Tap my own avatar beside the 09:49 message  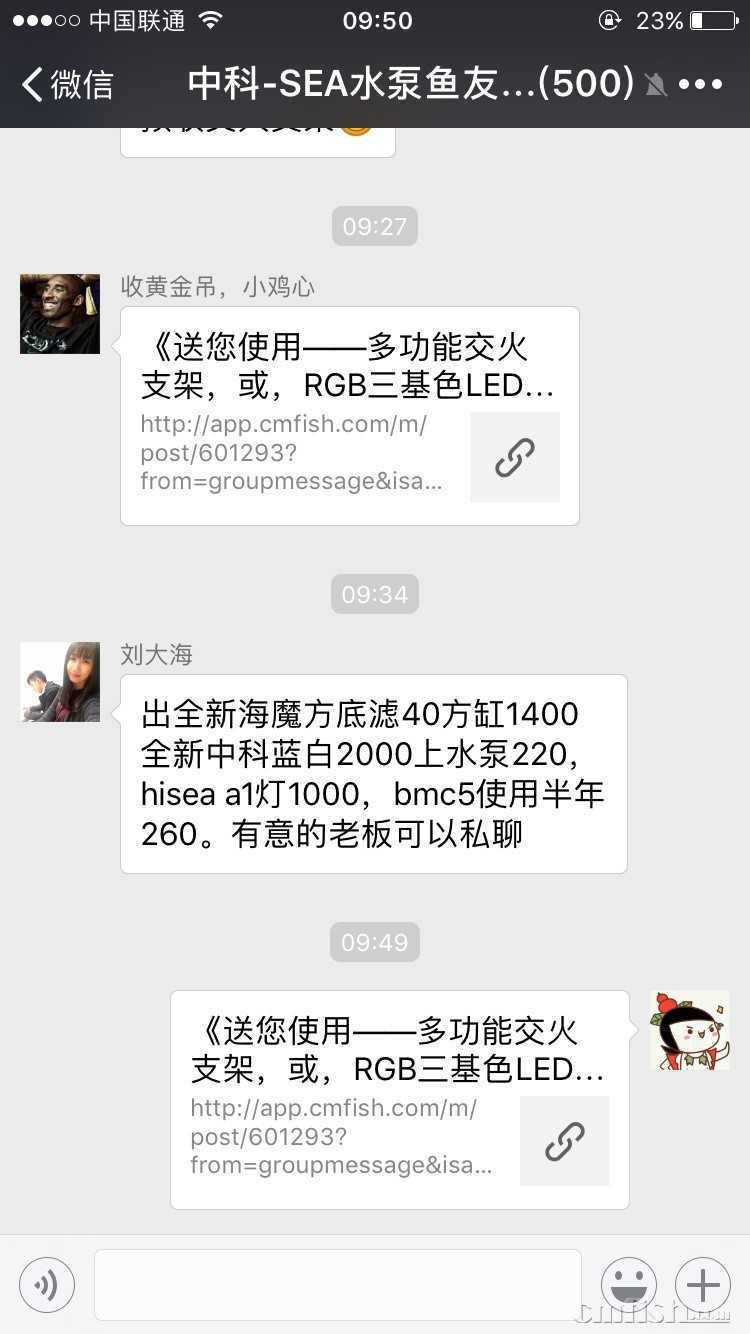coord(690,1030)
